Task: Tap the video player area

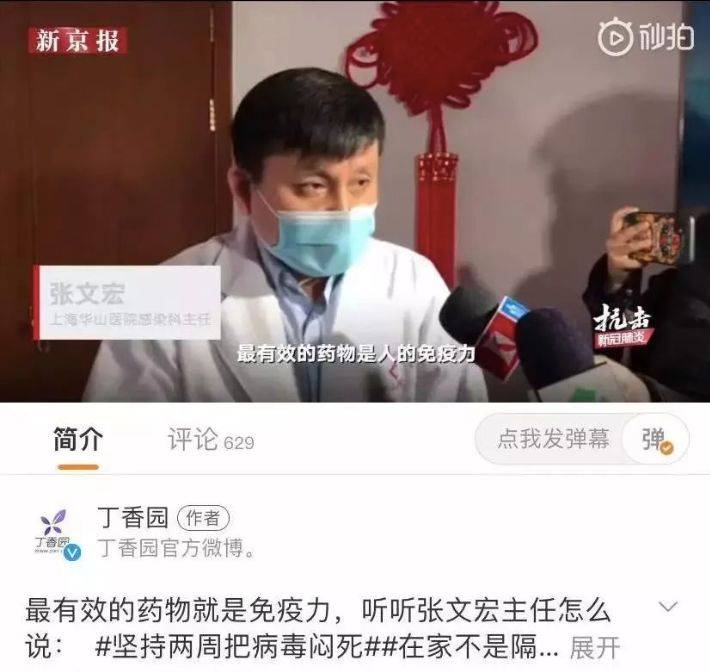Action: pyautogui.click(x=355, y=200)
